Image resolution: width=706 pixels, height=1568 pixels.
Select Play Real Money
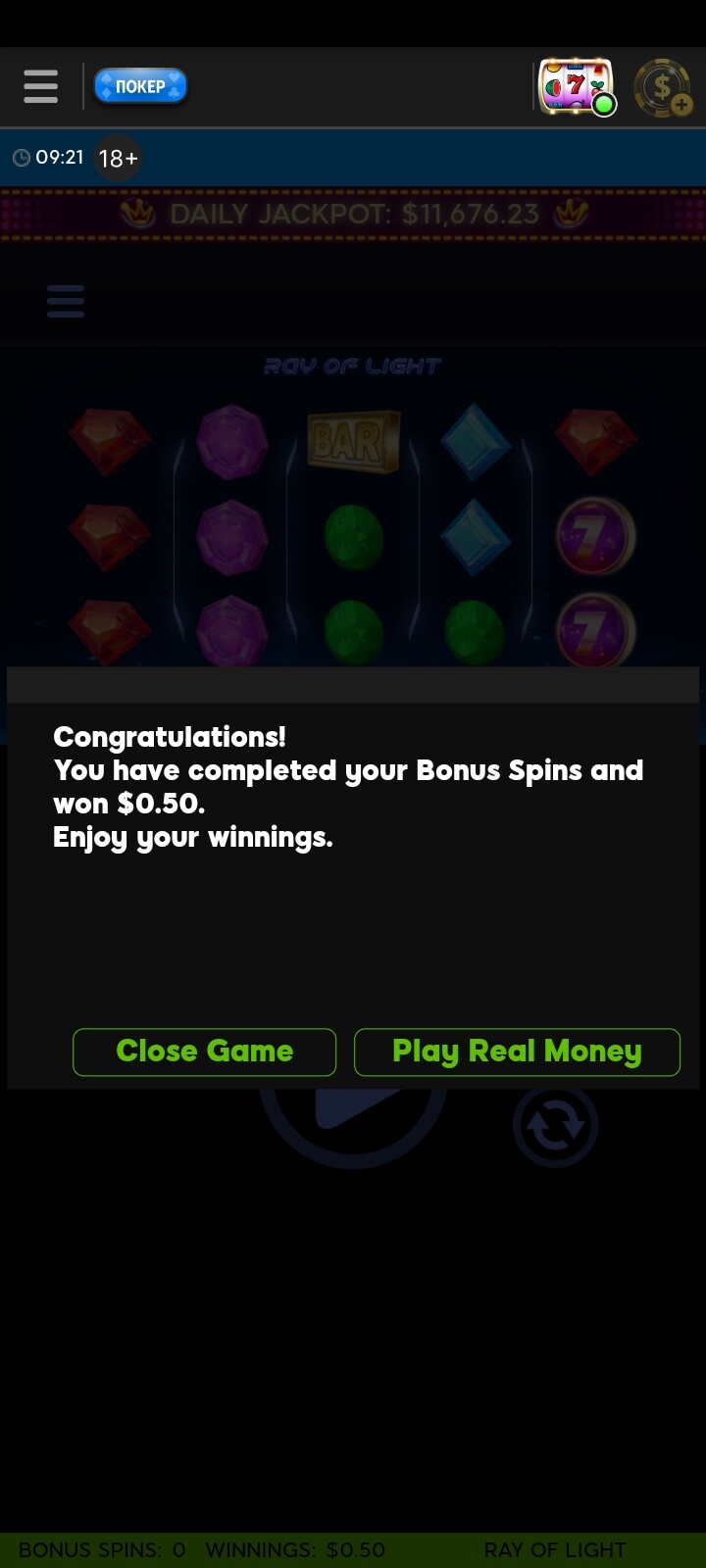point(517,1052)
